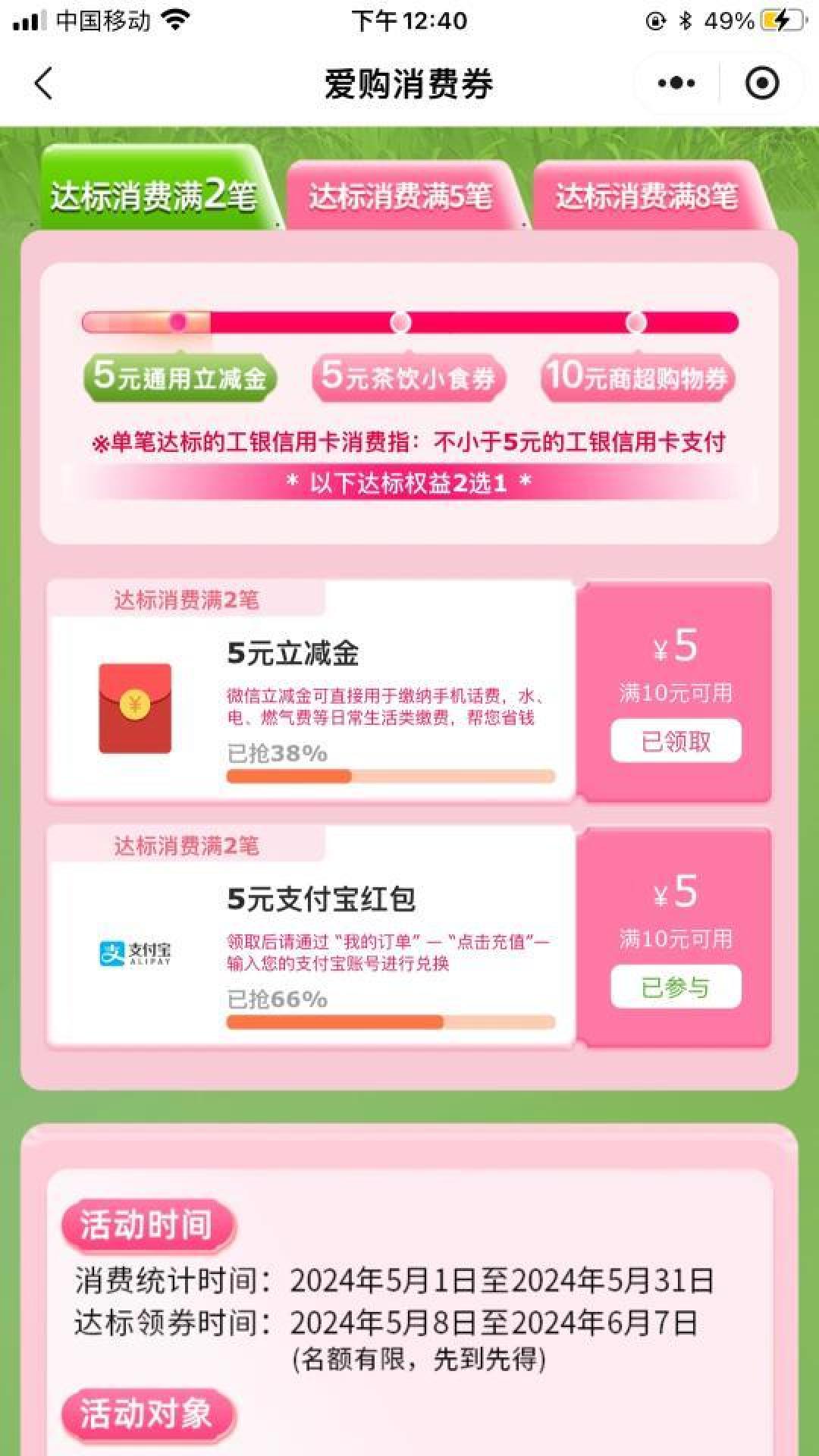Go back using the back arrow
Screen dimensions: 819x1456
[44, 83]
